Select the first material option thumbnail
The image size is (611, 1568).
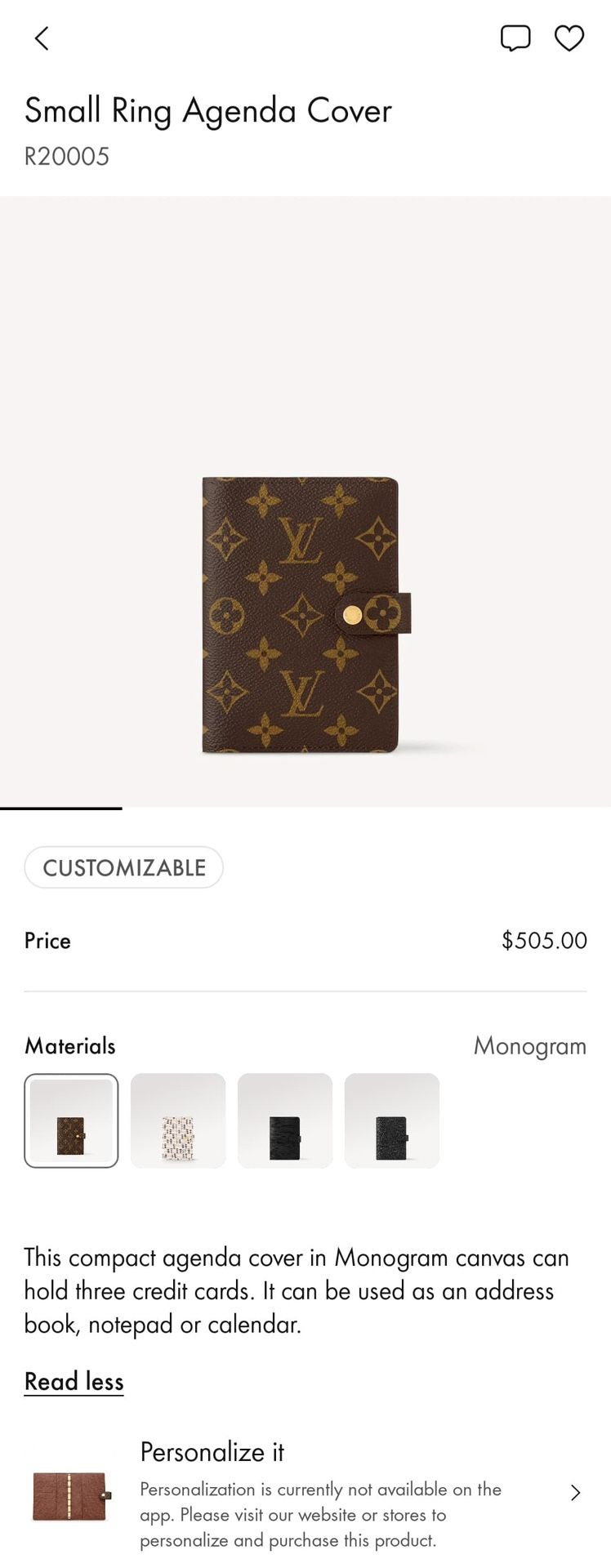[71, 1120]
